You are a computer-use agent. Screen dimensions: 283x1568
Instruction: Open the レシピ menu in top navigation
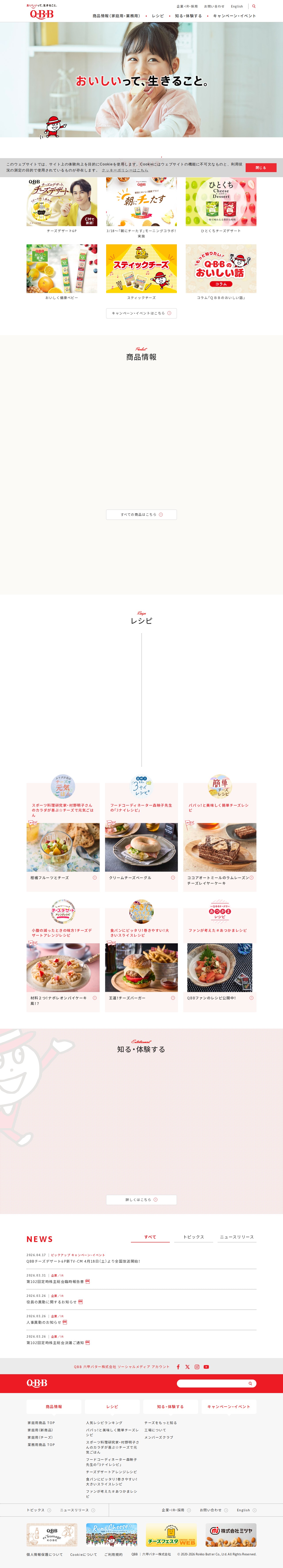[x=158, y=16]
